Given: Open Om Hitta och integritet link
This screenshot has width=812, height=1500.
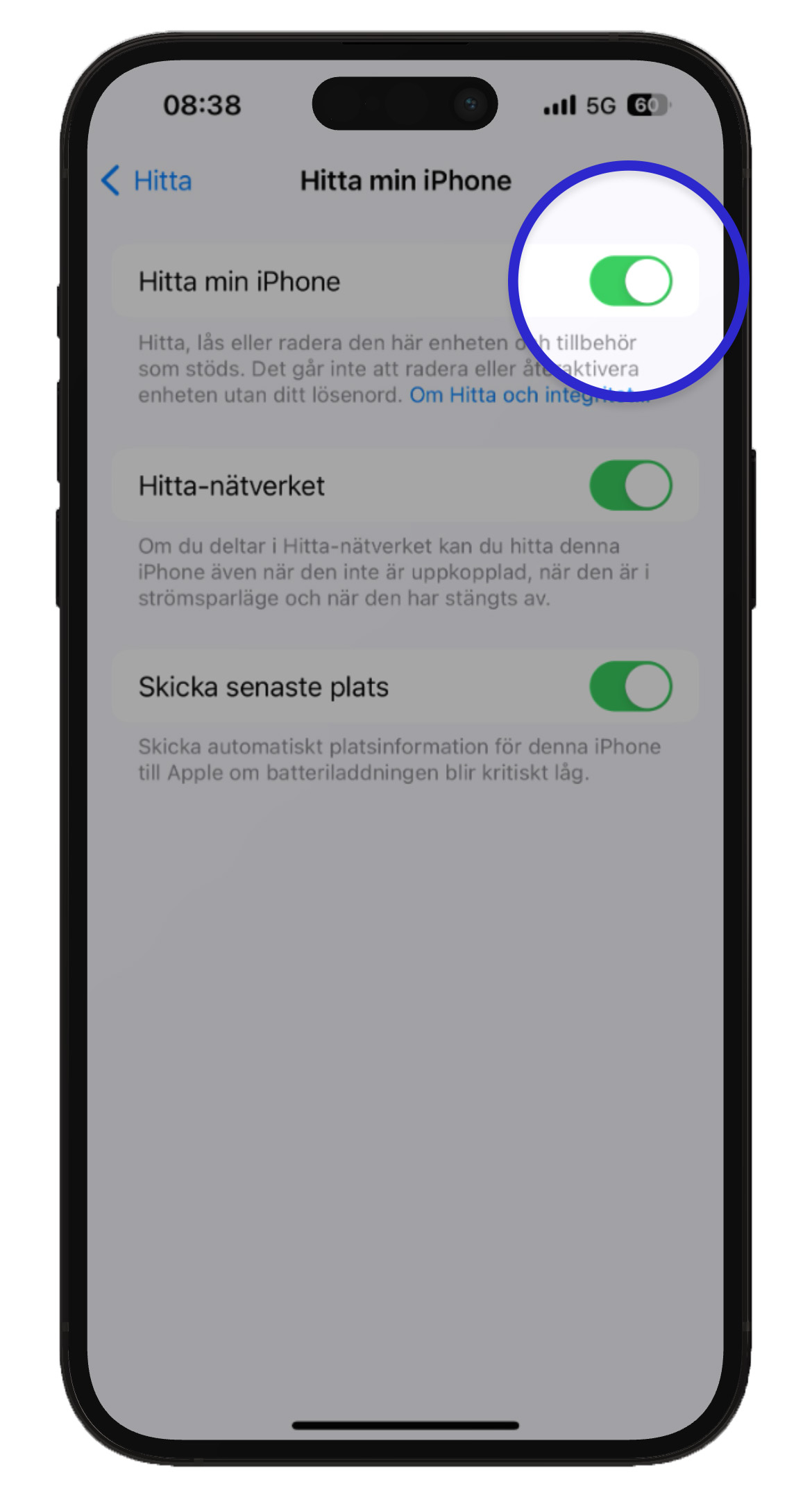Looking at the screenshot, I should (527, 395).
